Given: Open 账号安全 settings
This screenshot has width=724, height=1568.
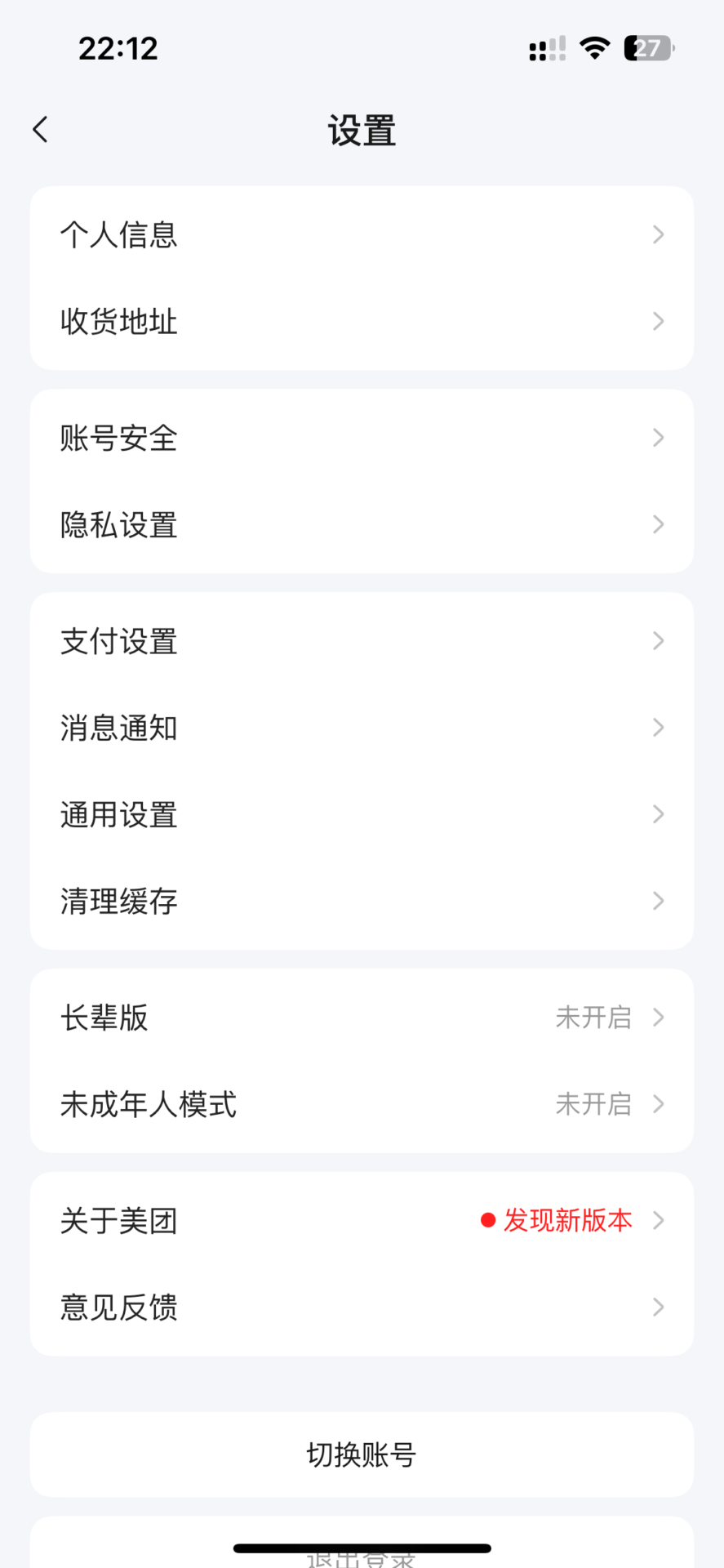Looking at the screenshot, I should tap(362, 438).
